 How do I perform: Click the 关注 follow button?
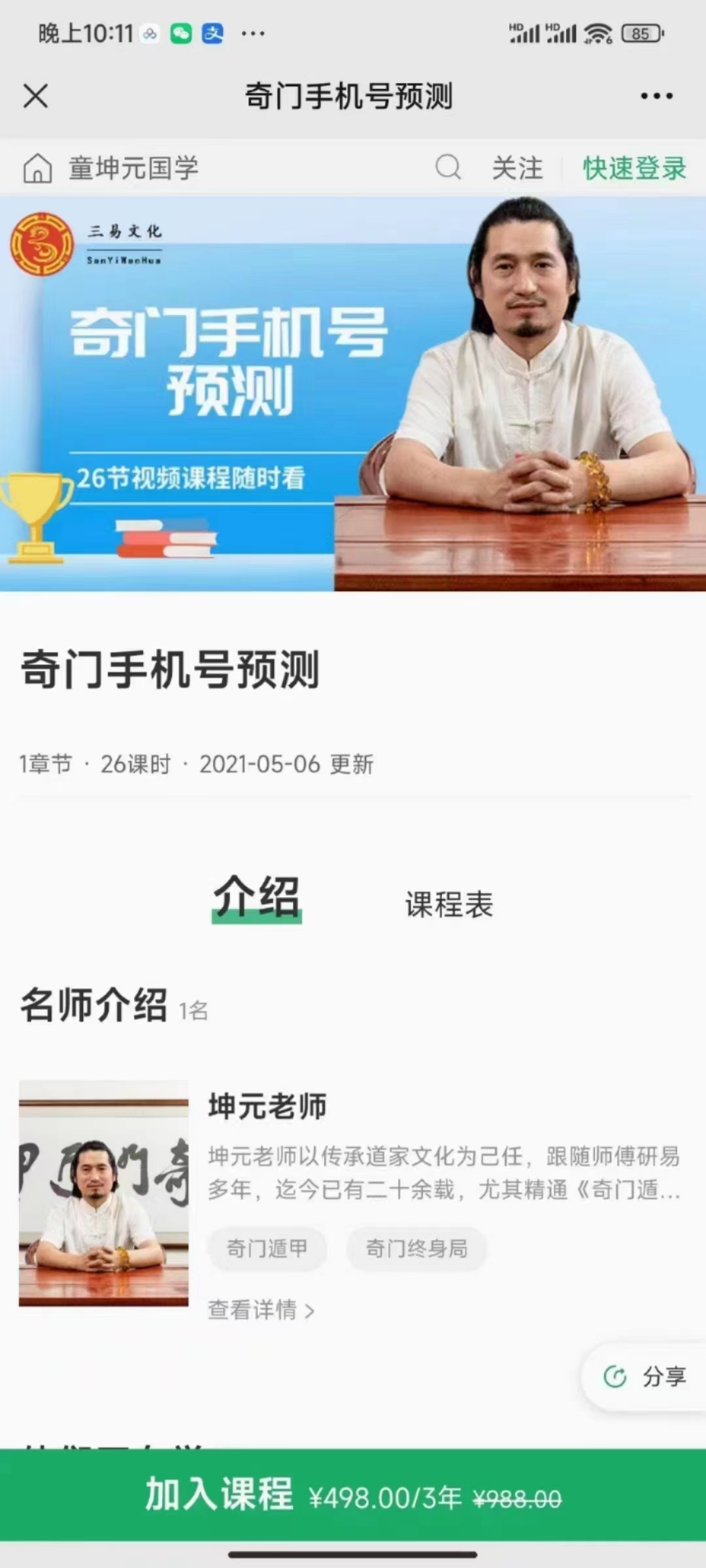517,169
